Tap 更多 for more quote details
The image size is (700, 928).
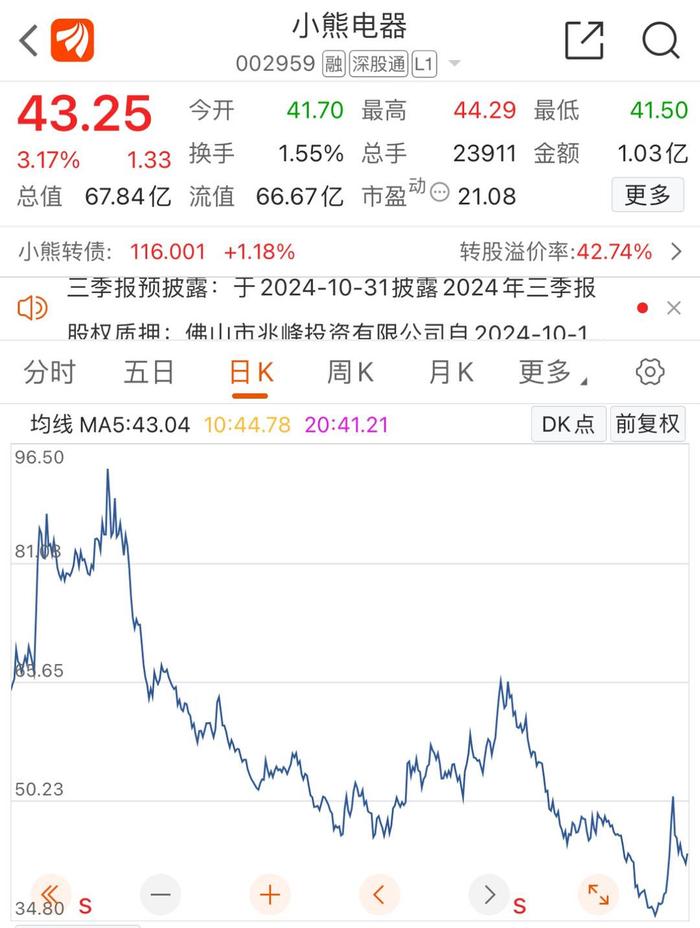(647, 195)
